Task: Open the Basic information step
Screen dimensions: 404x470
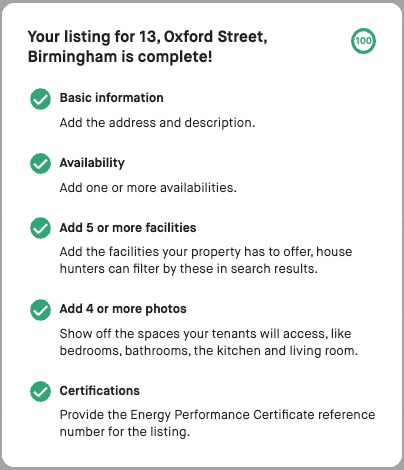Action: [111, 98]
